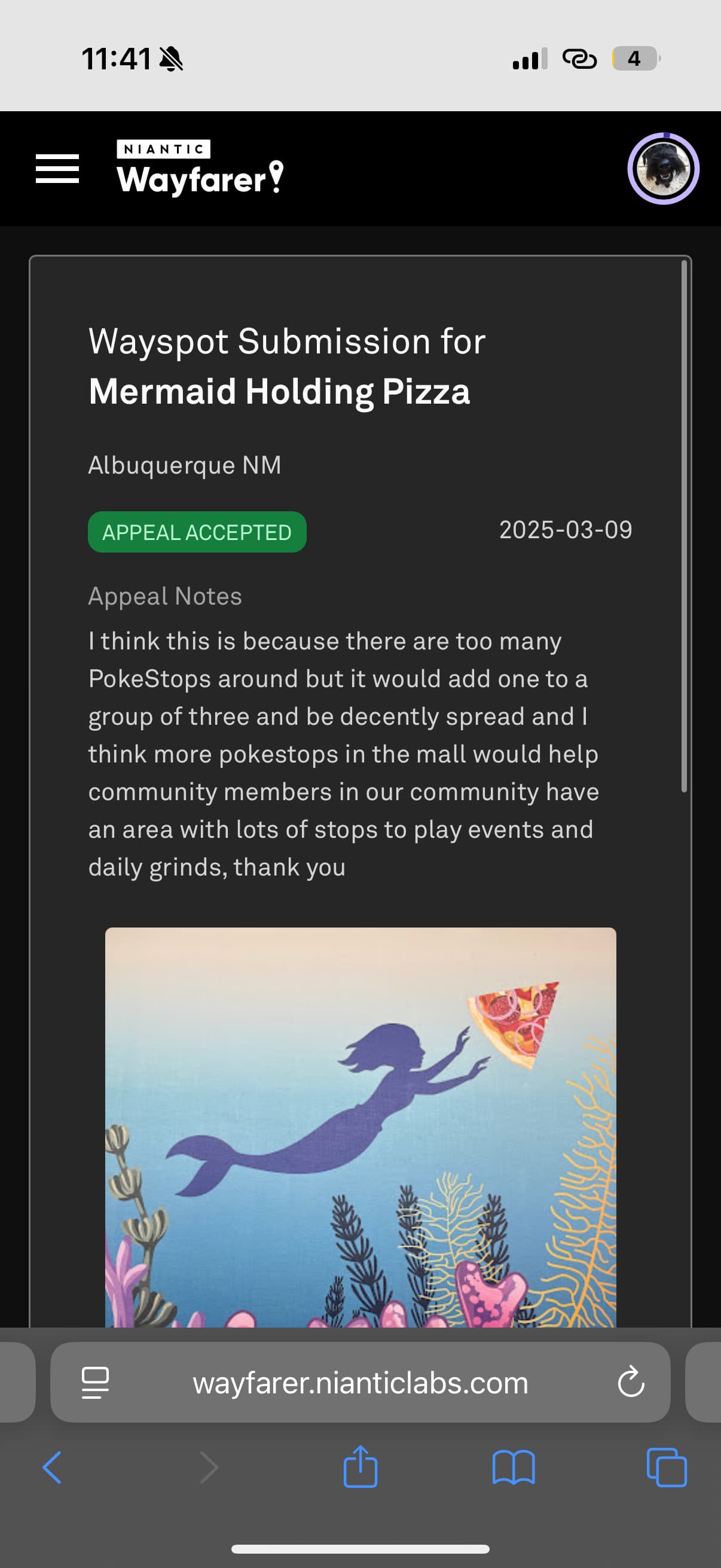This screenshot has height=1568, width=721.
Task: Share this page
Action: tap(360, 1468)
